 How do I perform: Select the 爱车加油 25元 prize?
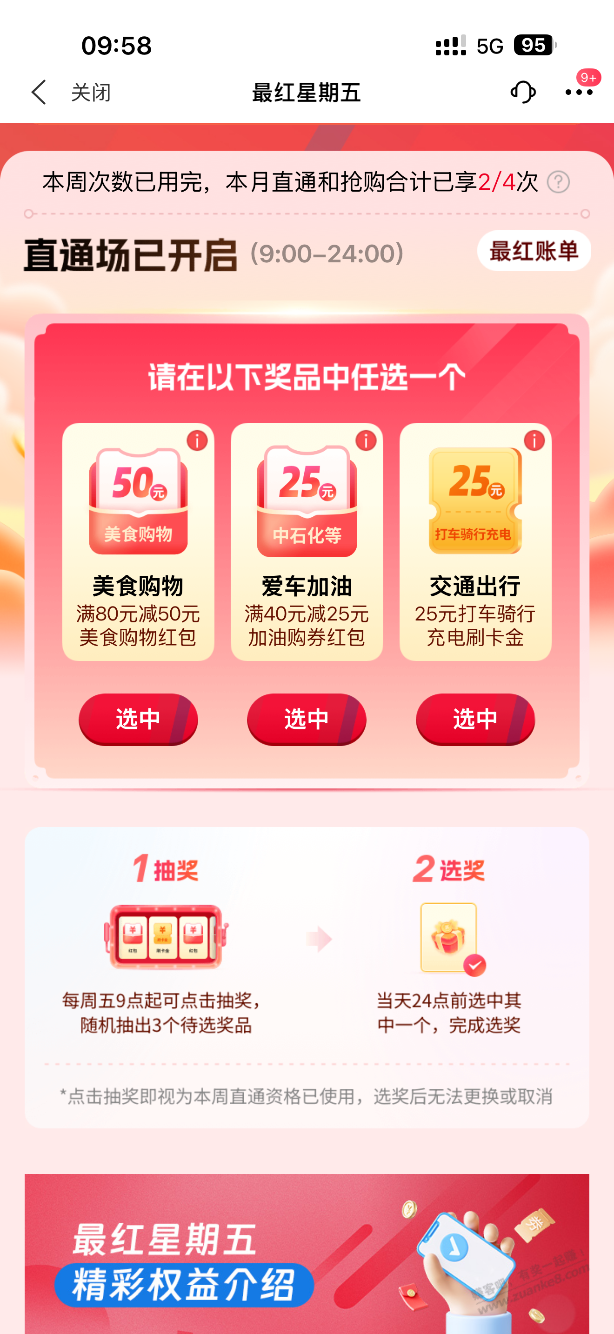[307, 719]
